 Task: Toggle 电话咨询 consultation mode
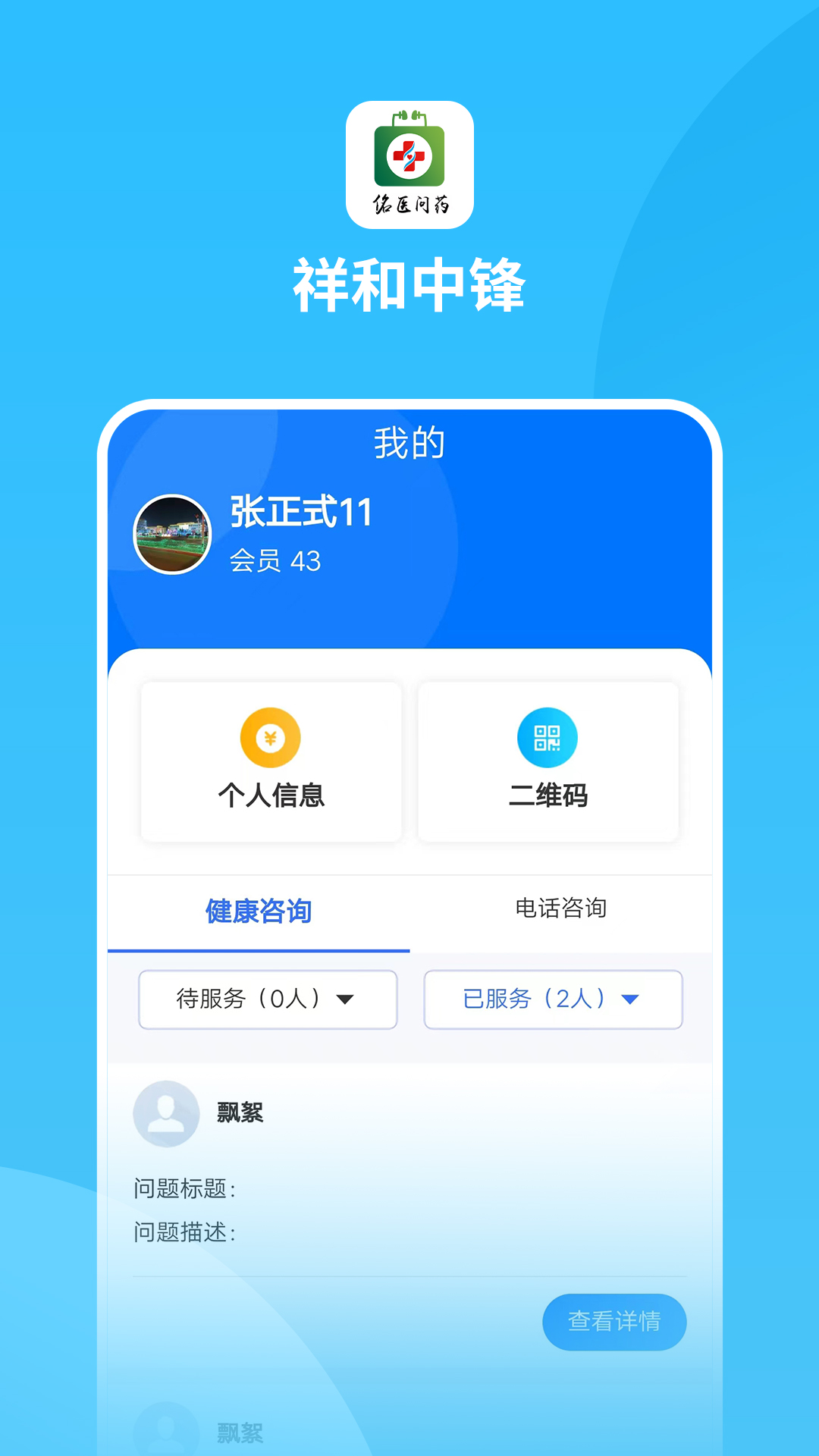(x=562, y=910)
